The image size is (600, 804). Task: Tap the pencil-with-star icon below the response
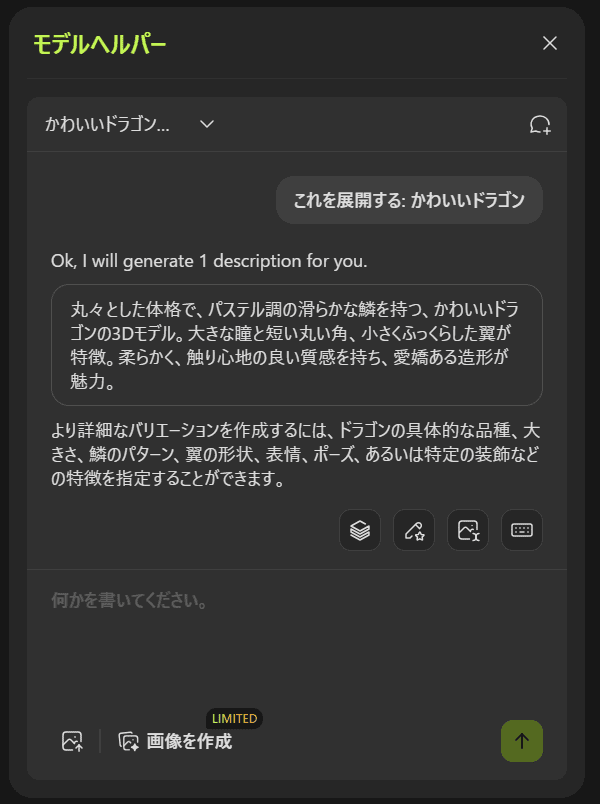pos(414,530)
